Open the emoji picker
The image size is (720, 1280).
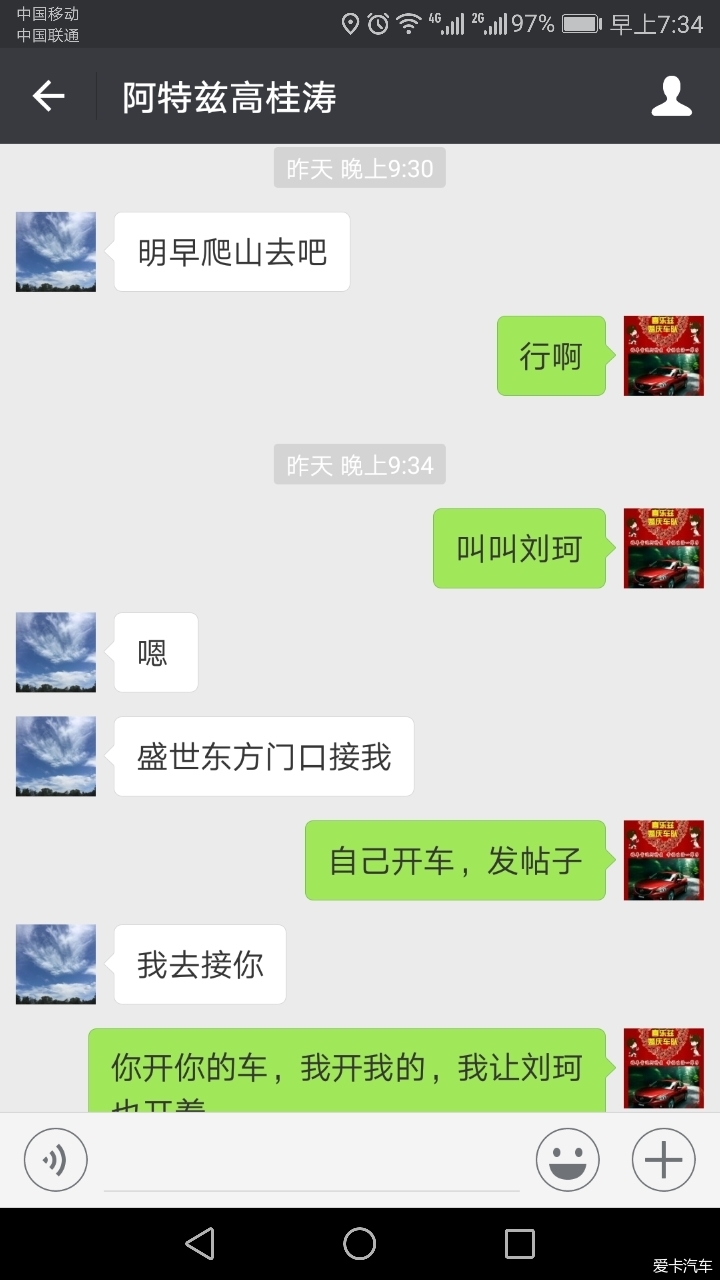point(567,1160)
